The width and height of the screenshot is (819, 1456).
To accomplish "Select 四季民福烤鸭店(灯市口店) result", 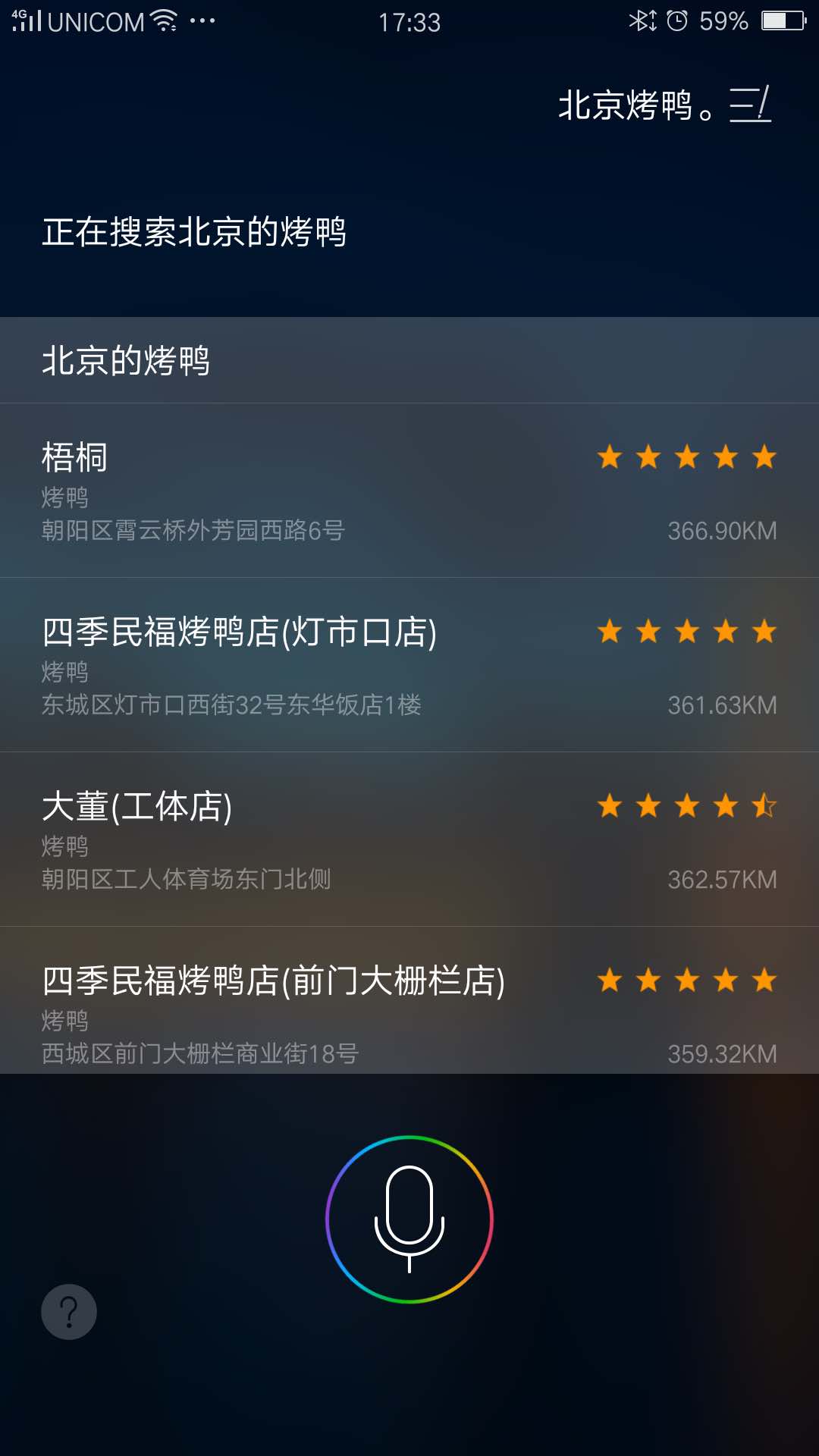I will pyautogui.click(x=409, y=665).
